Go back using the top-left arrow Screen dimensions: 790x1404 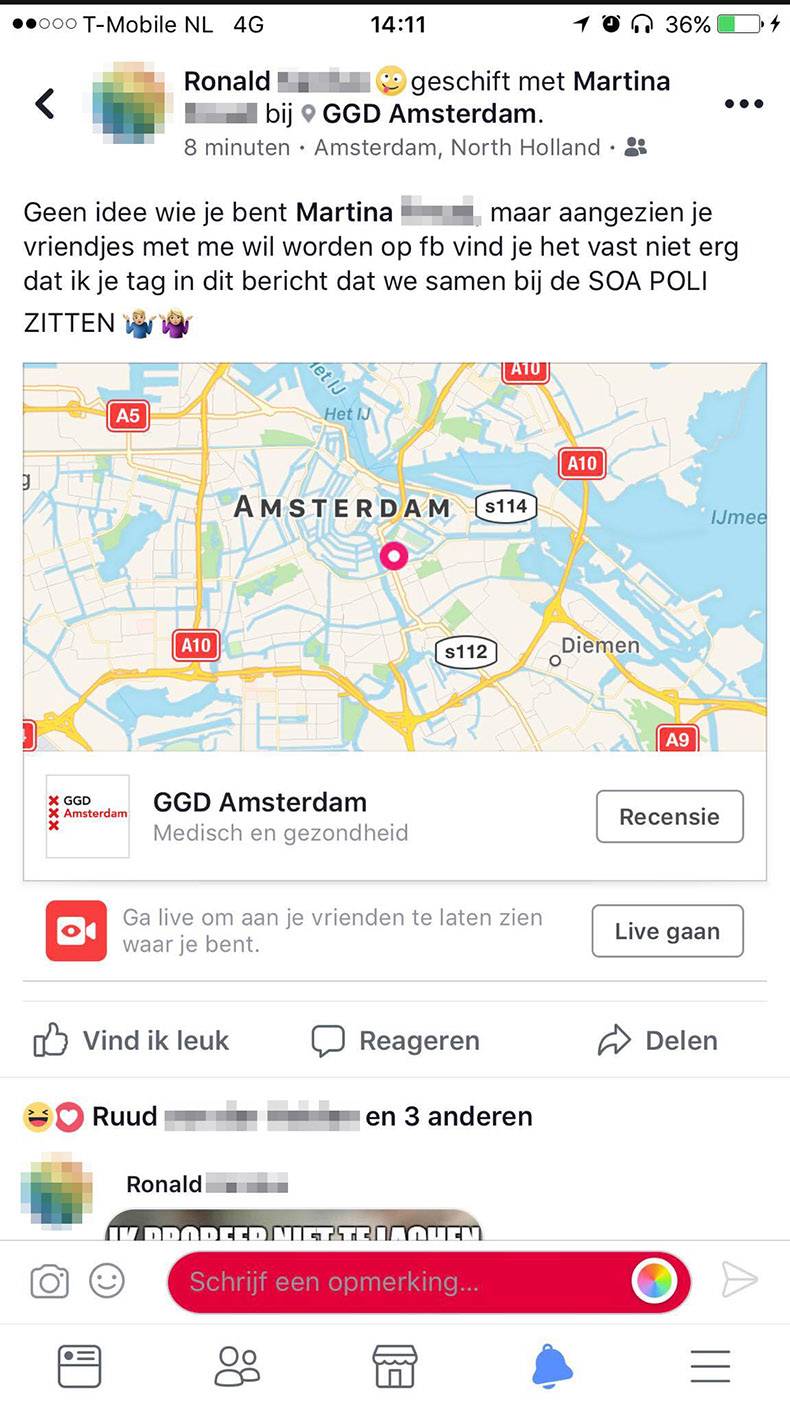pyautogui.click(x=45, y=103)
